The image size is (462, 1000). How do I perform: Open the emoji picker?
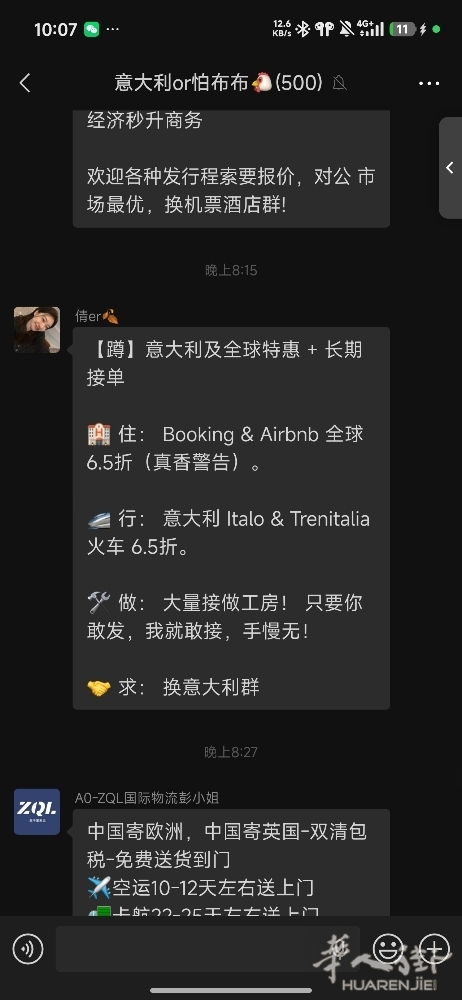(x=387, y=949)
